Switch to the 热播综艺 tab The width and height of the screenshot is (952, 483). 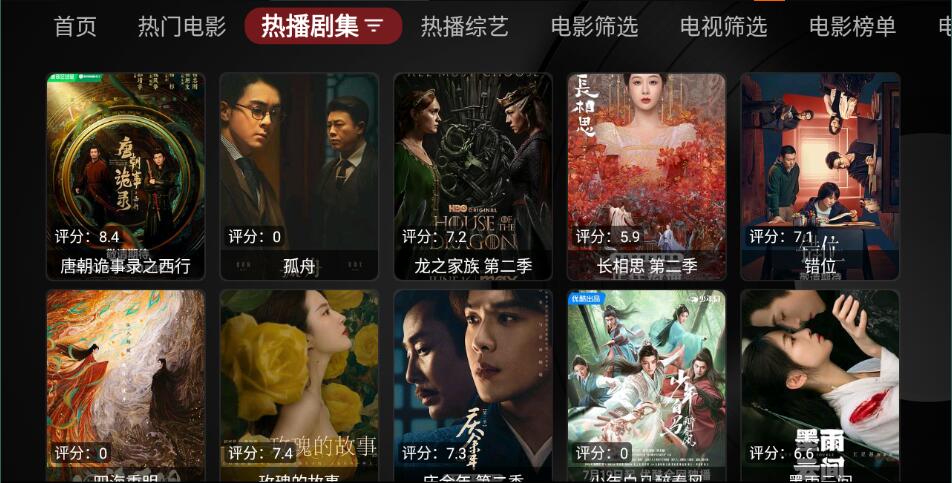click(464, 27)
